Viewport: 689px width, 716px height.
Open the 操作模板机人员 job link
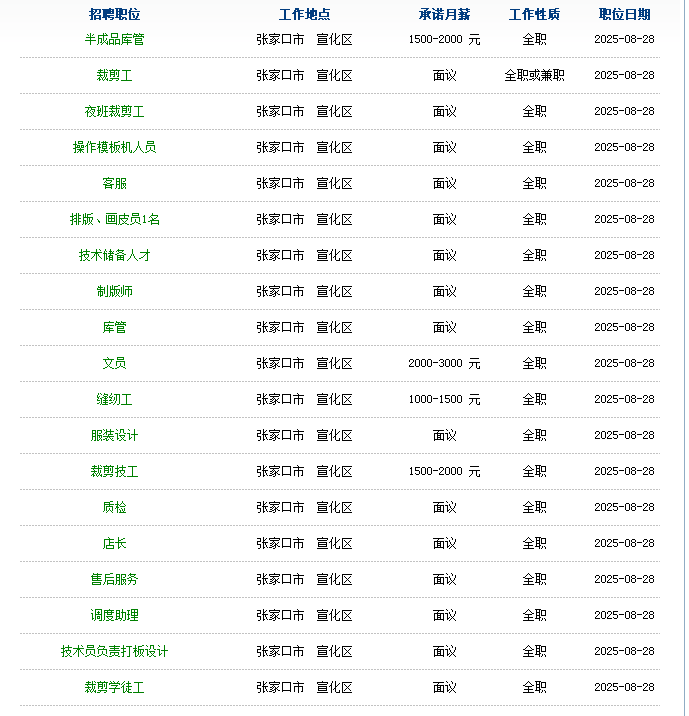[115, 147]
